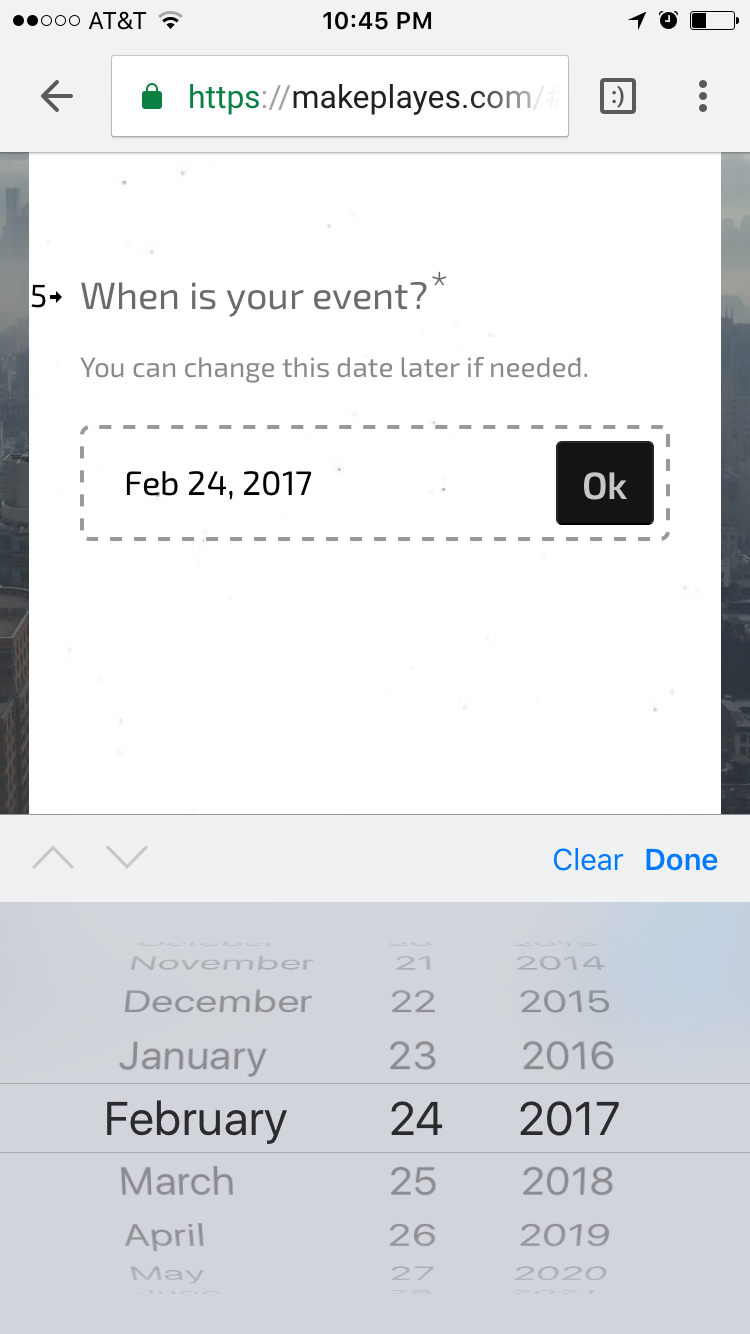Tap the makeplays.com address bar
The image size is (750, 1334).
340,97
